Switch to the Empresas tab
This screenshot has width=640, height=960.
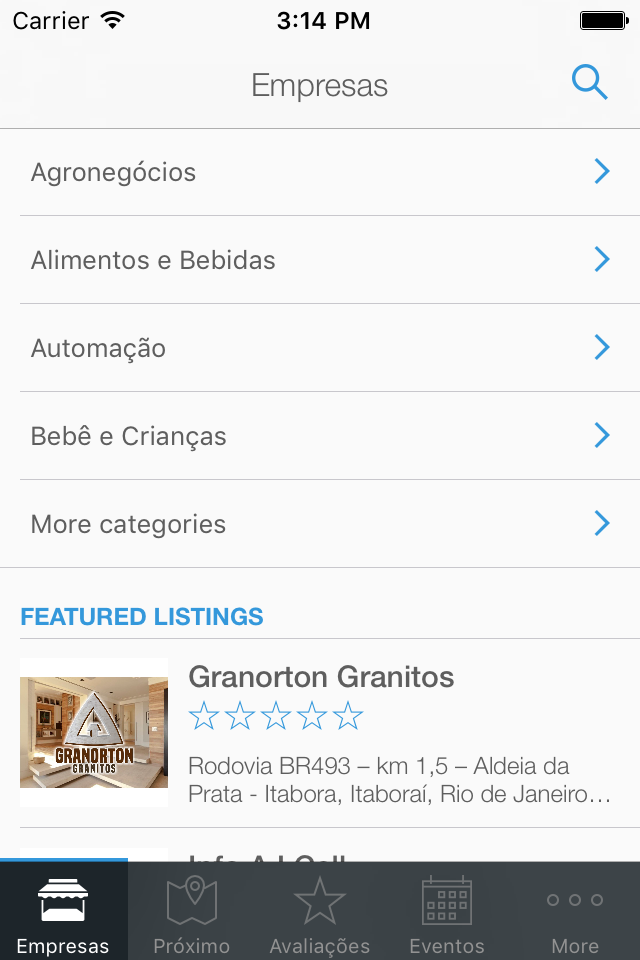(x=63, y=912)
